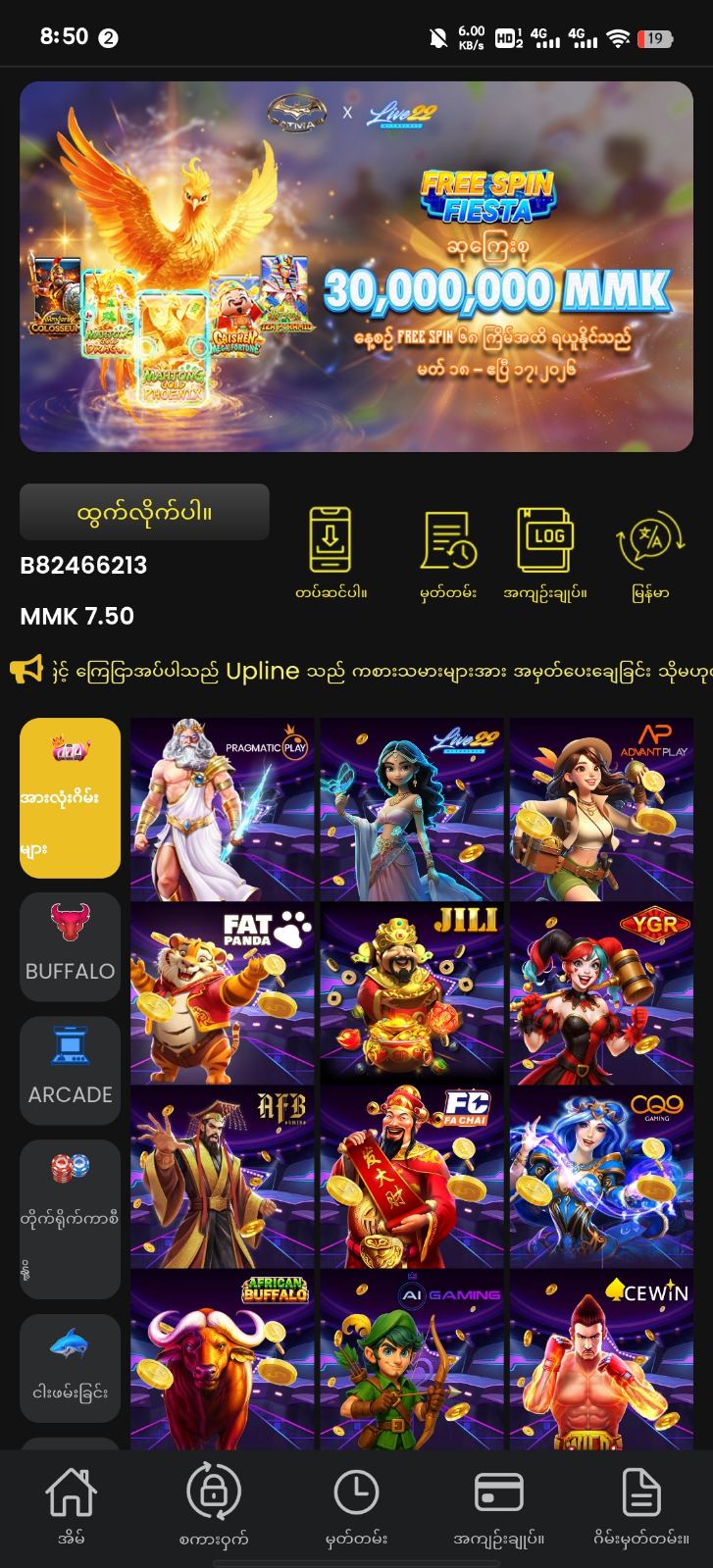Open the AdvantPlay game tile
713x1568 pixels.
point(601,809)
